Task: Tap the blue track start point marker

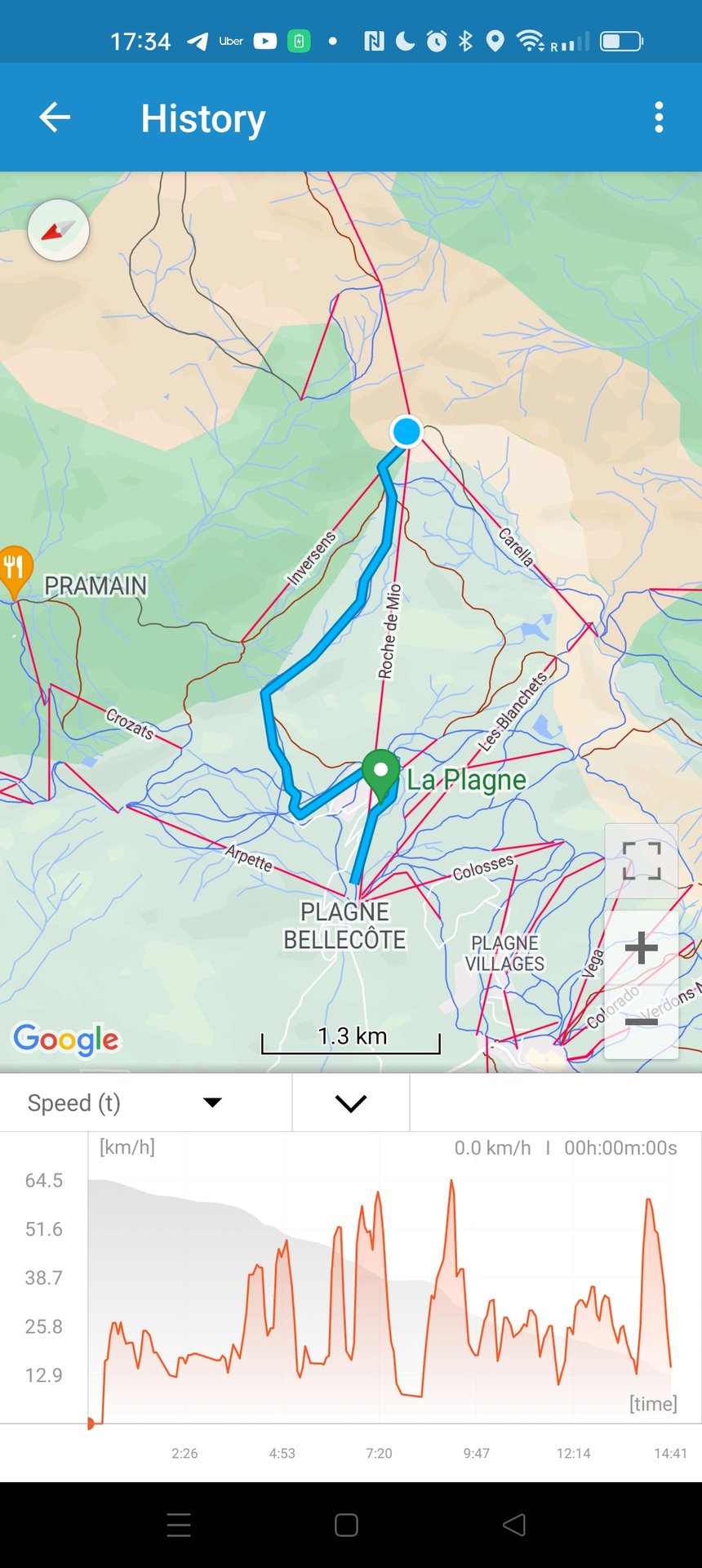Action: (407, 431)
